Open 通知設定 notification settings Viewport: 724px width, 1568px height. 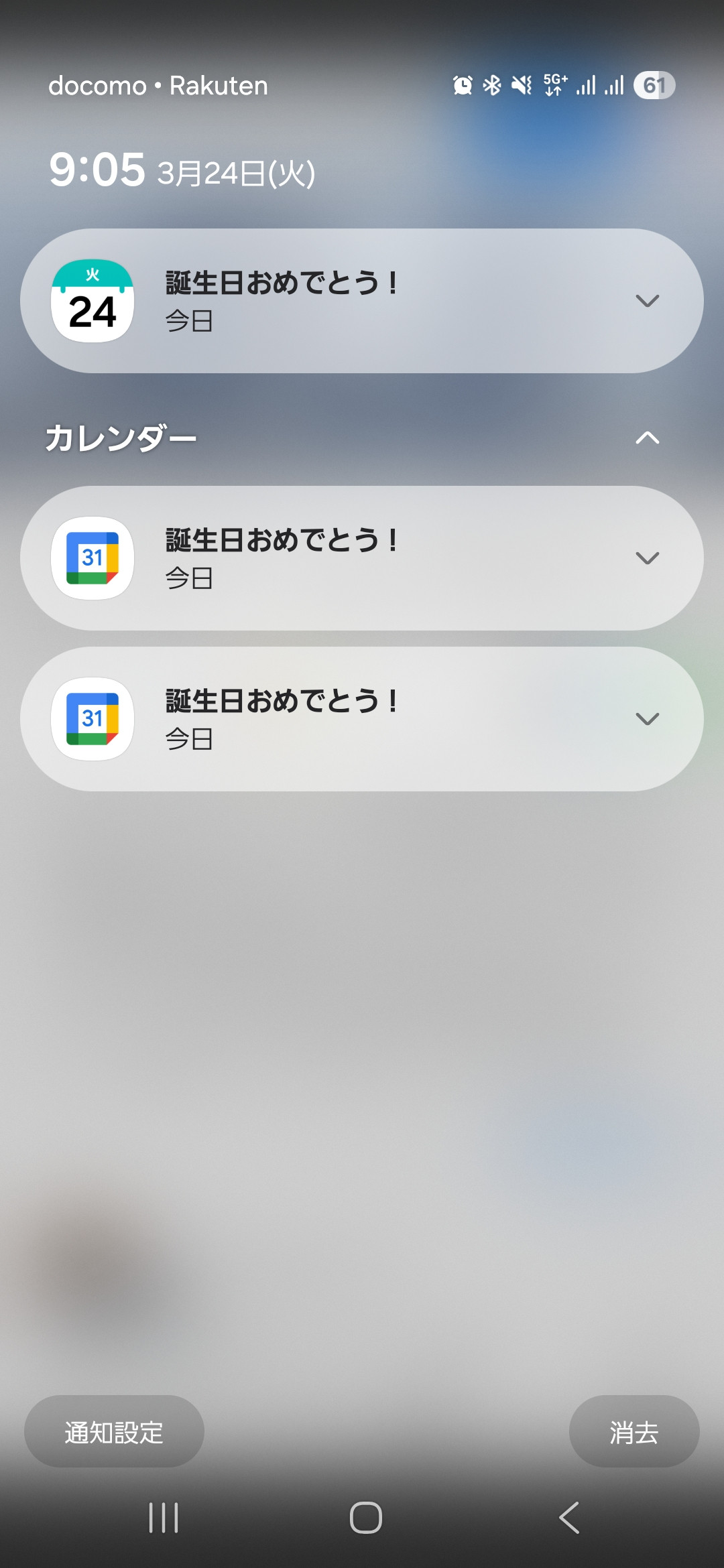(x=114, y=1432)
